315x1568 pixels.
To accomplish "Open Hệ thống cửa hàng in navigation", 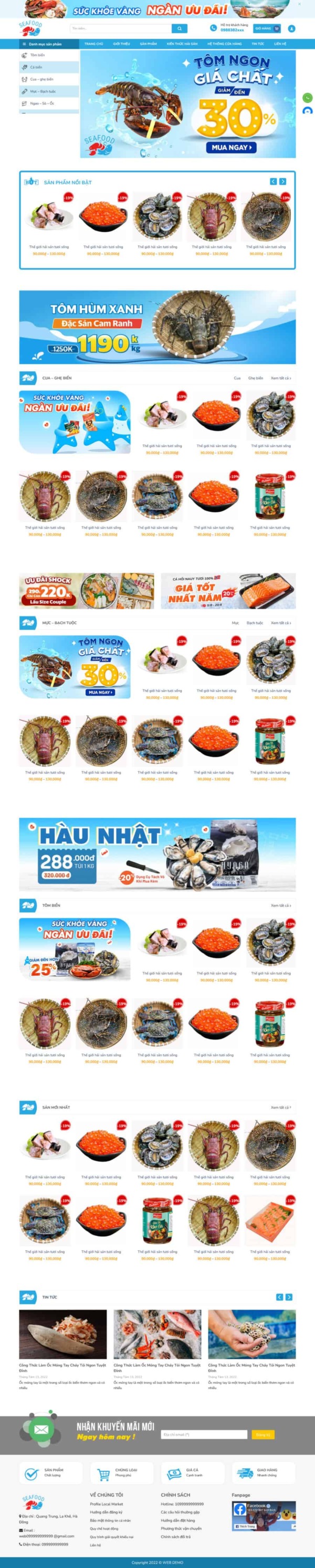I will point(224,44).
